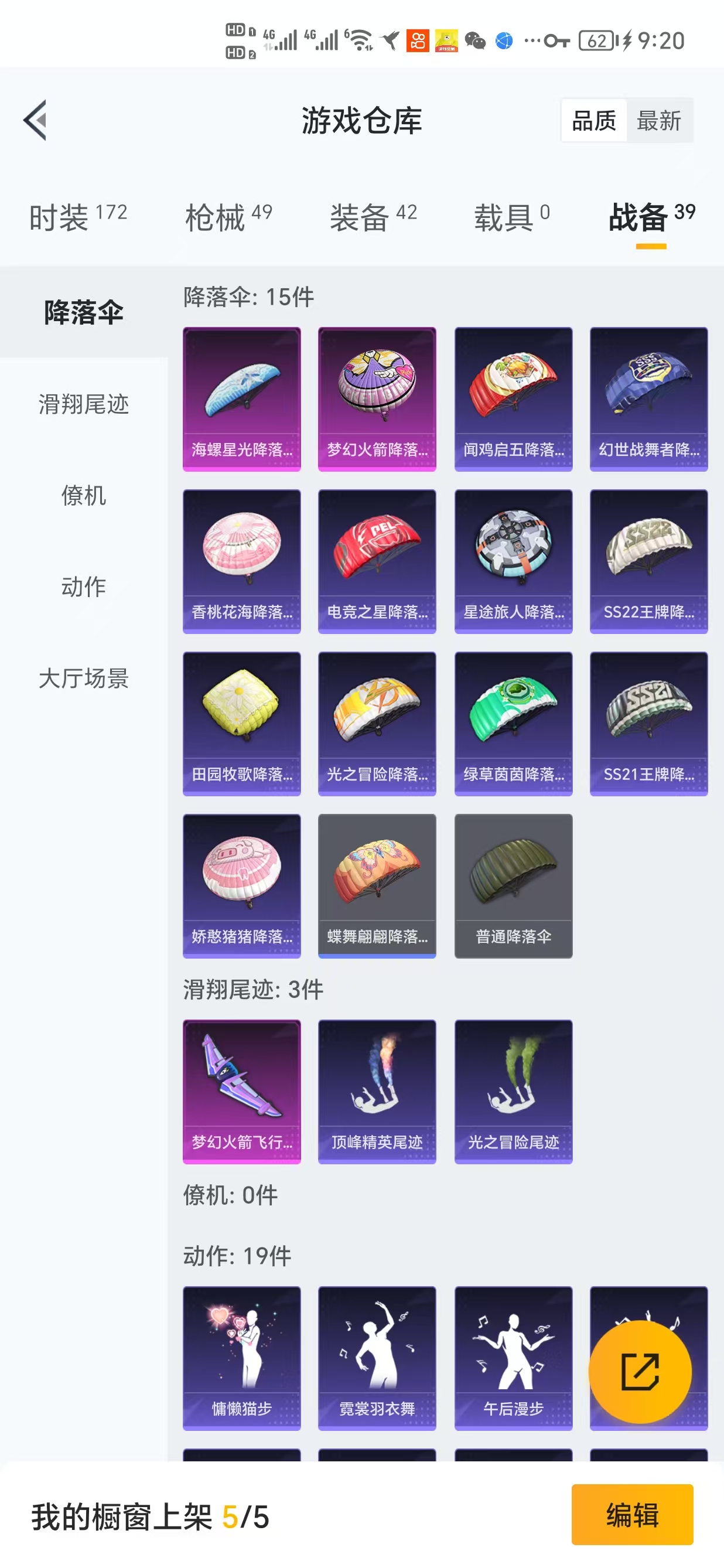The image size is (724, 1568).
Task: Jump to 滑翔尾迹 in the sidebar
Action: tap(83, 404)
